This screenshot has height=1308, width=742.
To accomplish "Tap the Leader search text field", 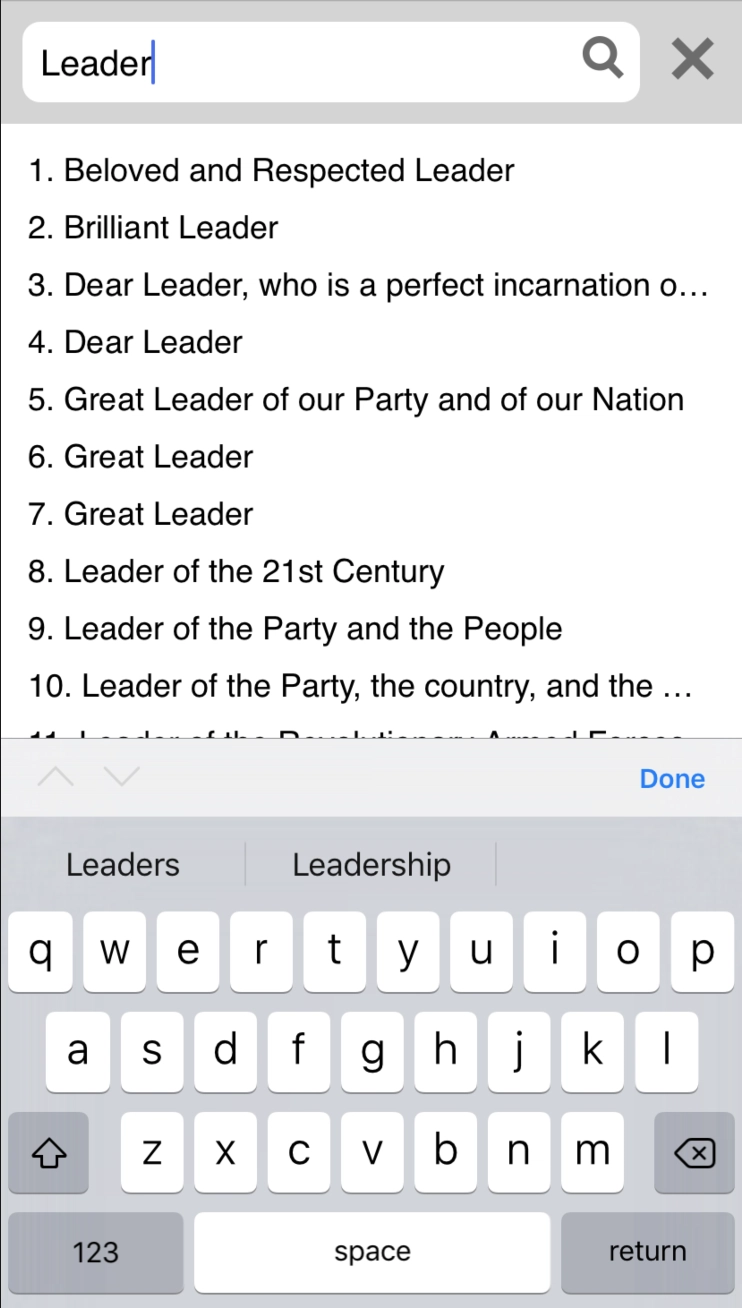I will [x=300, y=62].
